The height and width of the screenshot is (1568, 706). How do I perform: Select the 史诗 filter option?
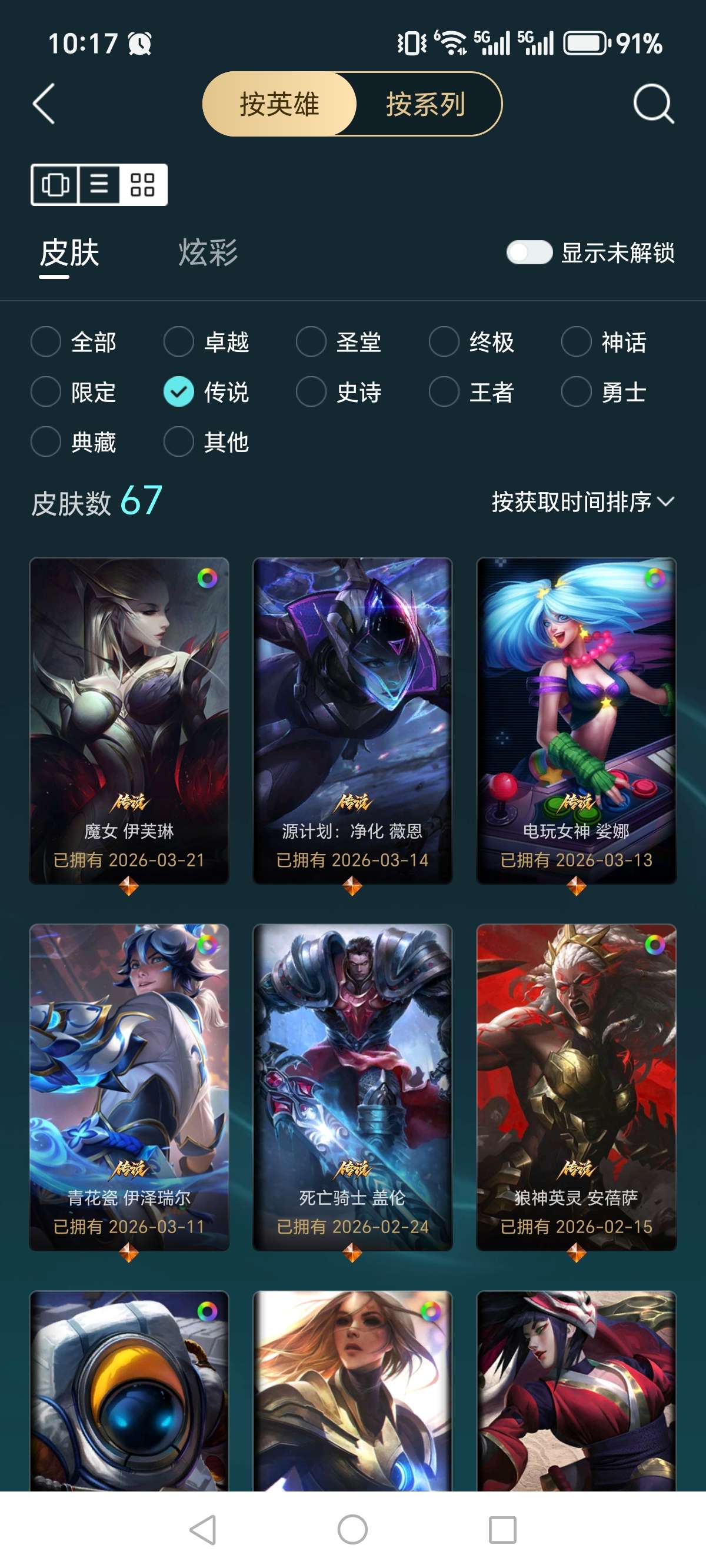pos(311,393)
